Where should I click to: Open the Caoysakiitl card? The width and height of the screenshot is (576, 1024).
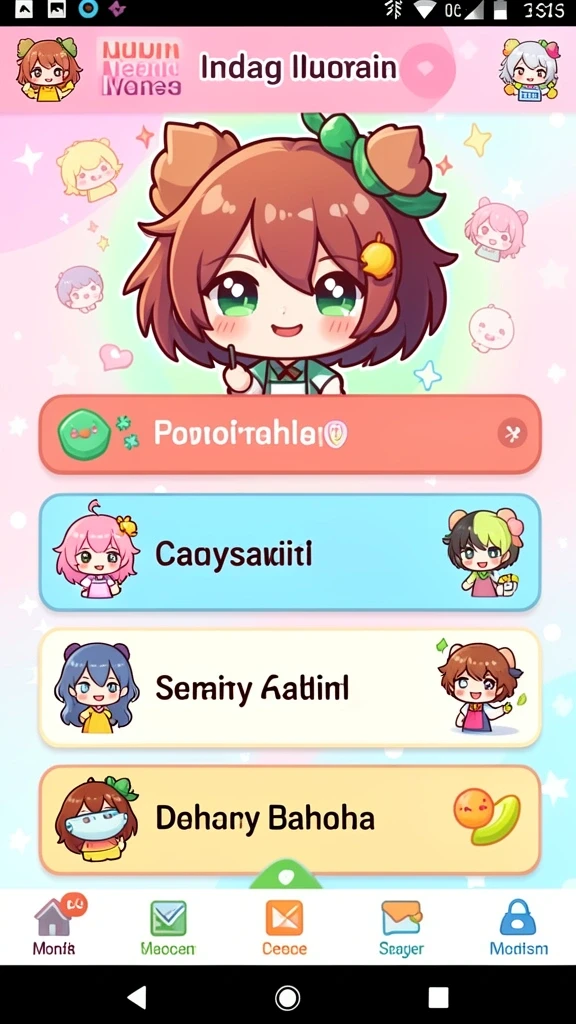pos(290,552)
